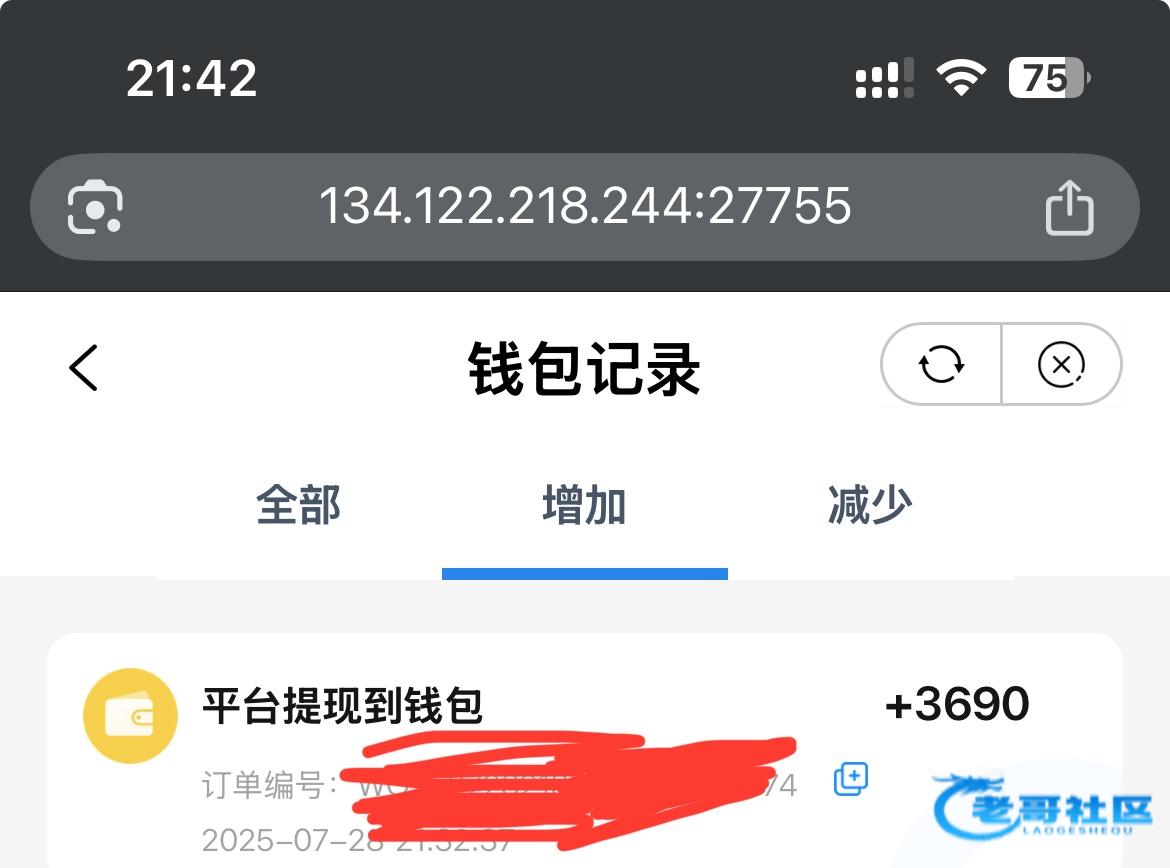Open the camera search icon in address bar
This screenshot has height=868, width=1170.
(x=95, y=207)
